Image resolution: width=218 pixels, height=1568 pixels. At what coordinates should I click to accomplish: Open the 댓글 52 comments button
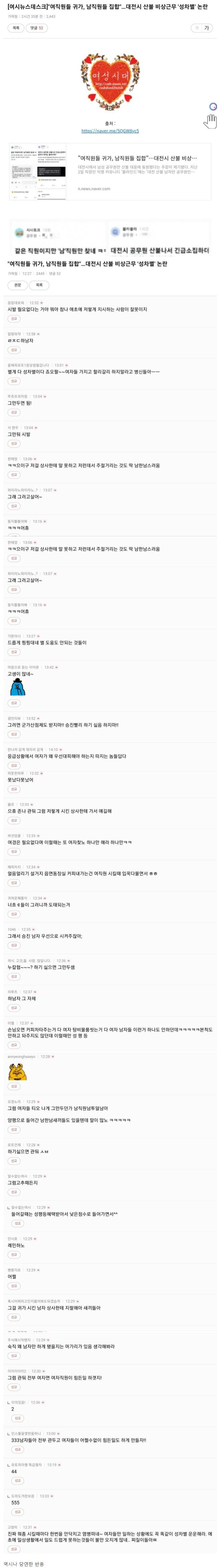[x=36, y=28]
